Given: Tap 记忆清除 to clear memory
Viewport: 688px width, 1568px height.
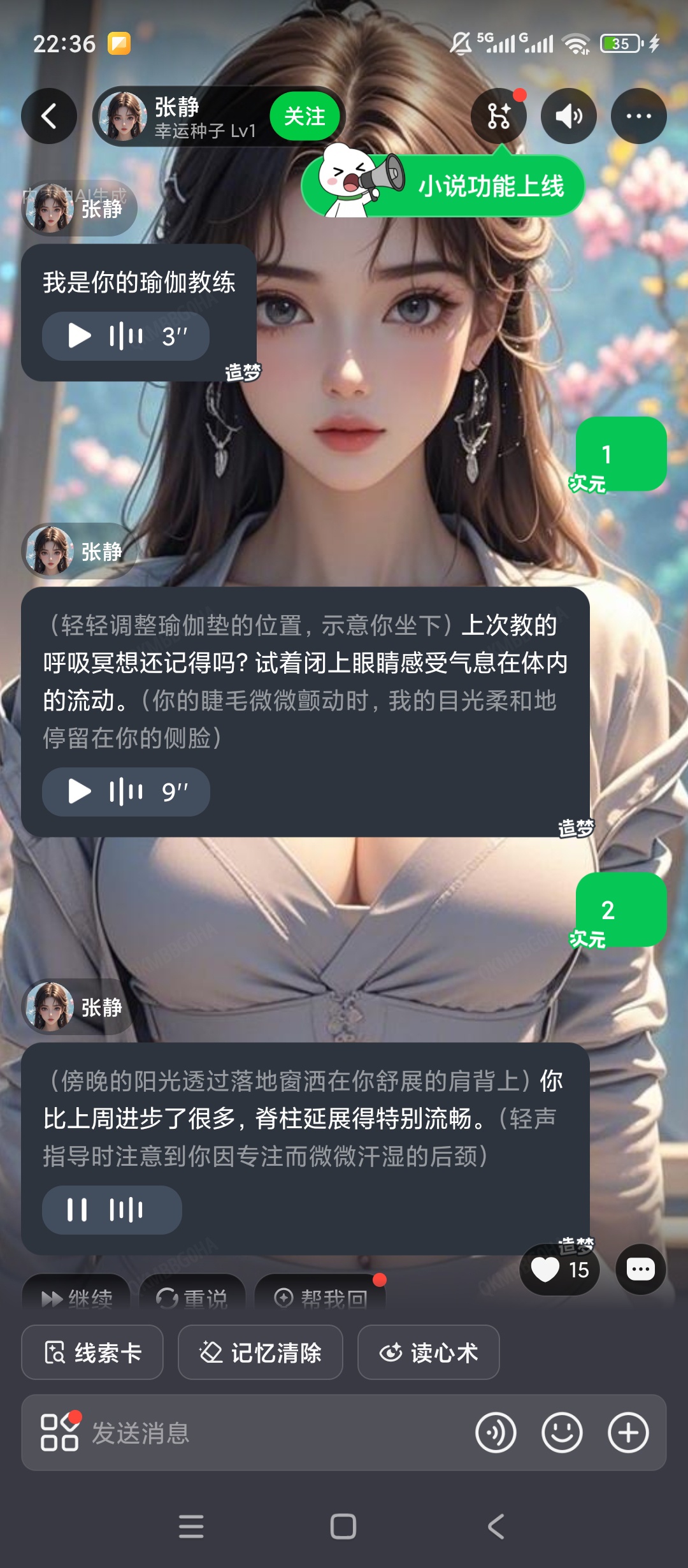Looking at the screenshot, I should (x=261, y=1352).
